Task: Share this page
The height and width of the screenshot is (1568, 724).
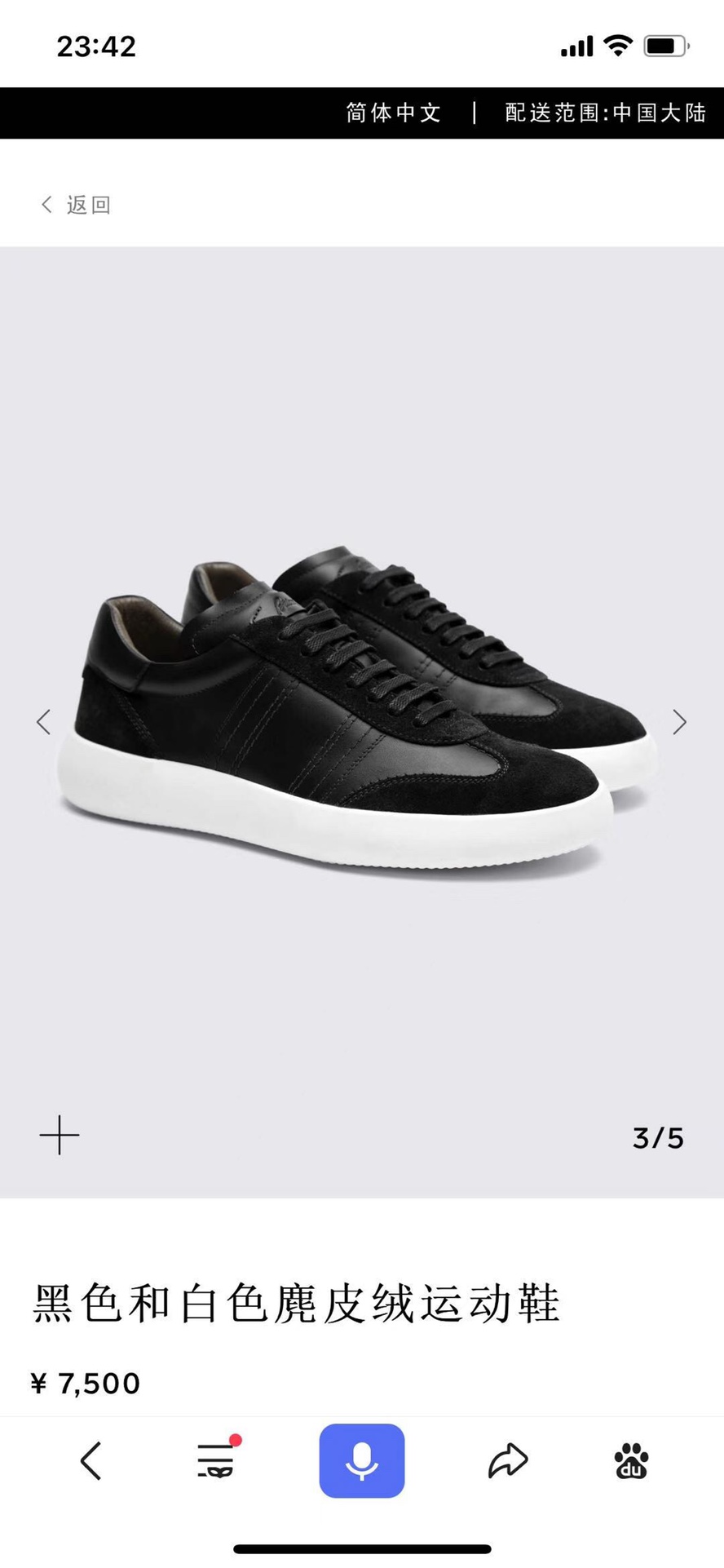Action: 508,1460
